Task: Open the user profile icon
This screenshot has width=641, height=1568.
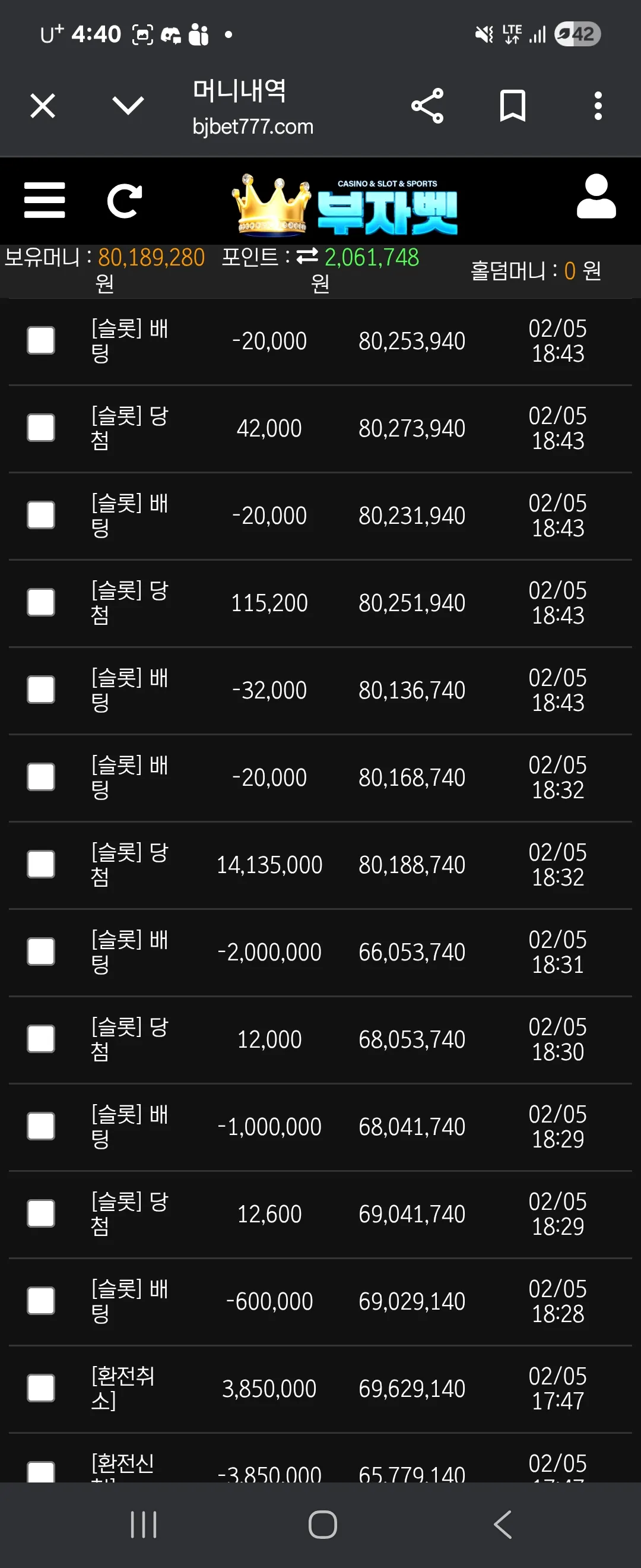Action: 596,197
